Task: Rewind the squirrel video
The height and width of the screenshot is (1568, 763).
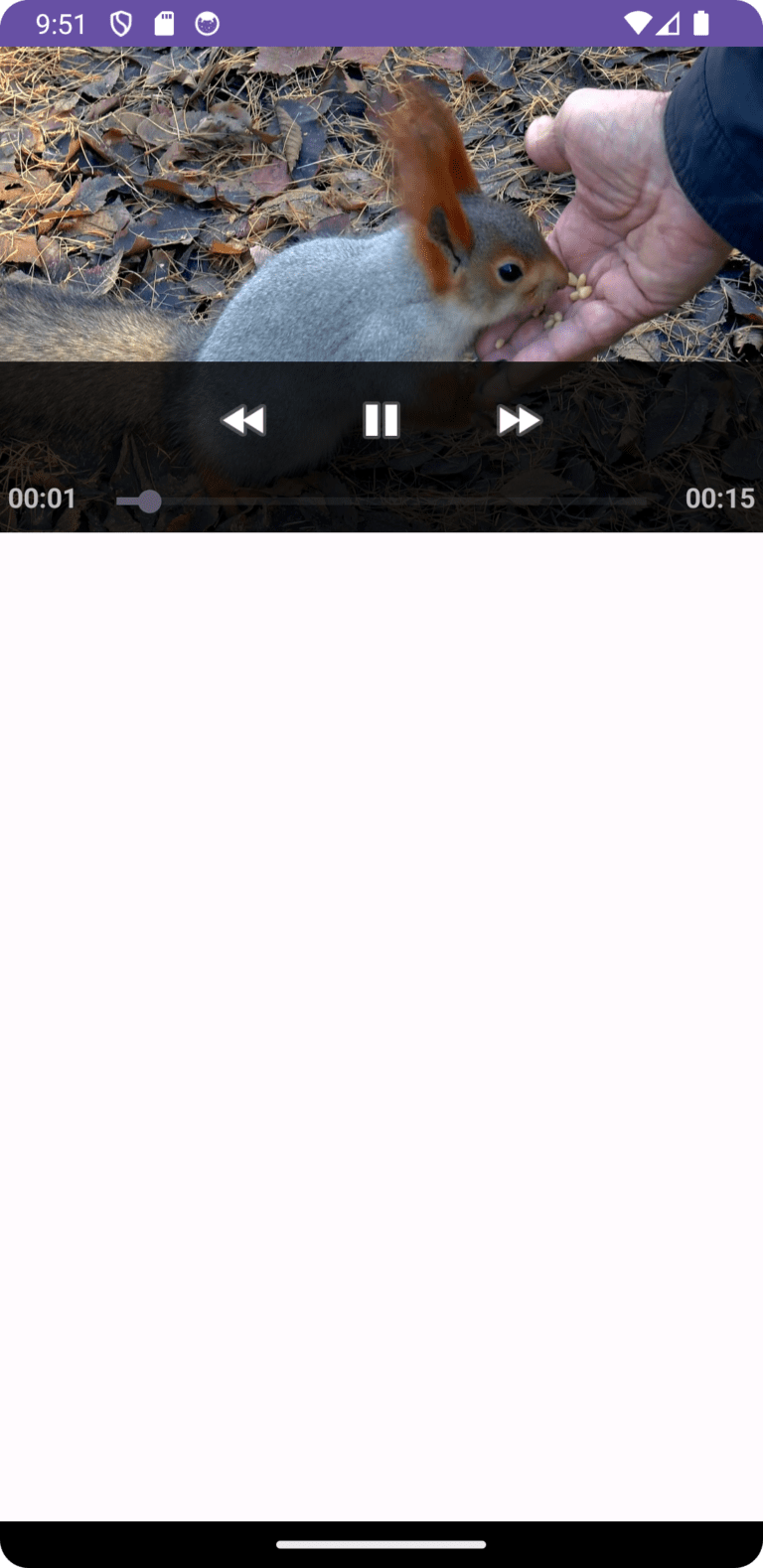Action: coord(243,421)
